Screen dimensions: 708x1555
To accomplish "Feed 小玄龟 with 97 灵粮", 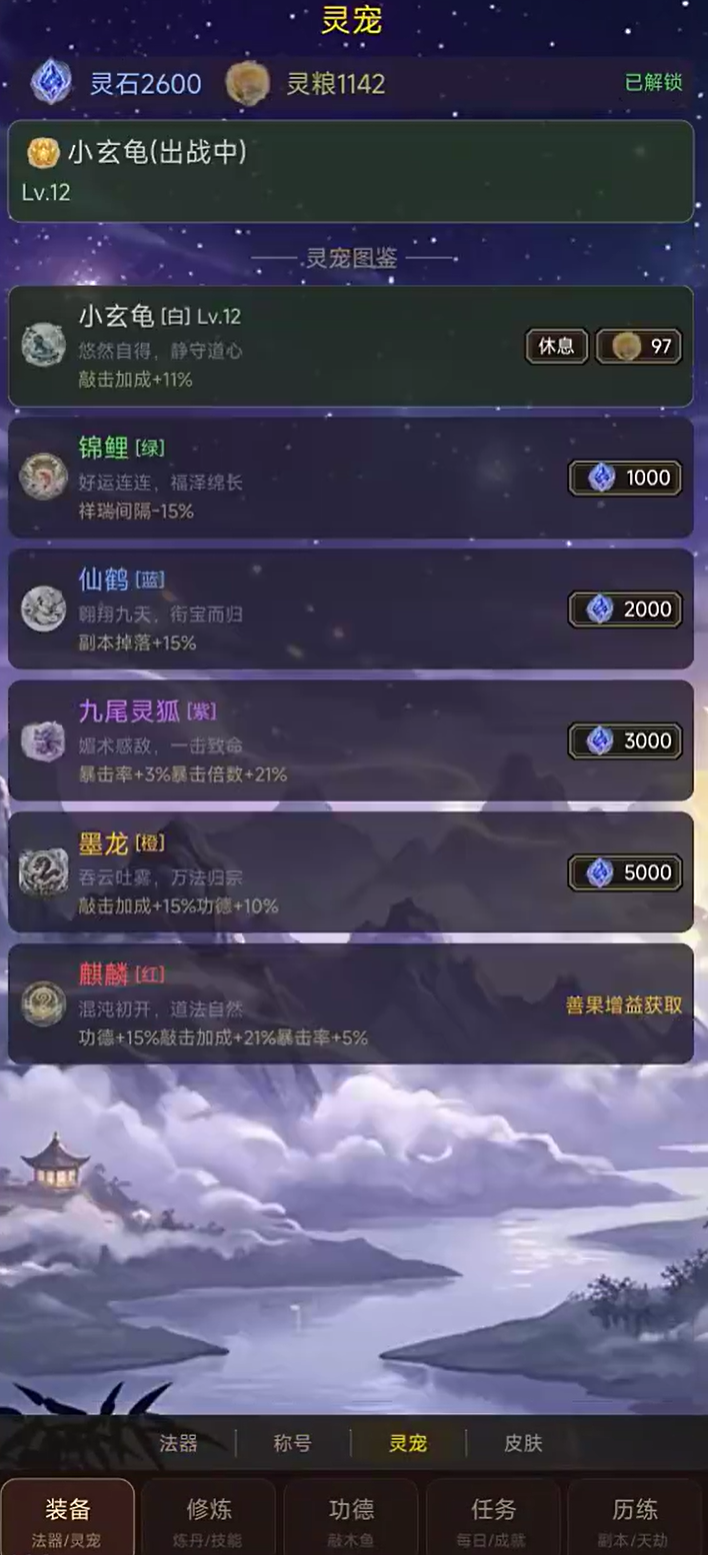I will 639,346.
